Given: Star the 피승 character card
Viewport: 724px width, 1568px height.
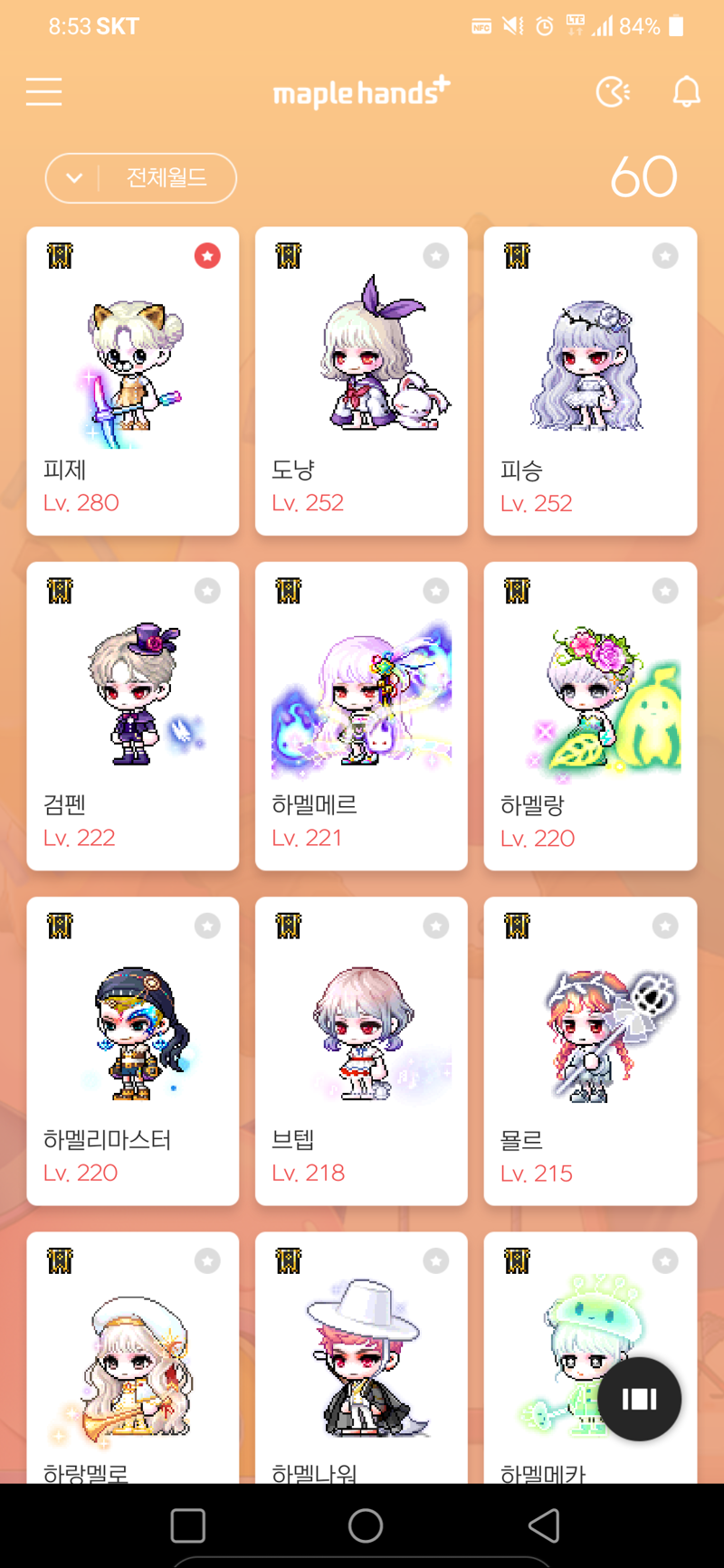Looking at the screenshot, I should pos(665,256).
